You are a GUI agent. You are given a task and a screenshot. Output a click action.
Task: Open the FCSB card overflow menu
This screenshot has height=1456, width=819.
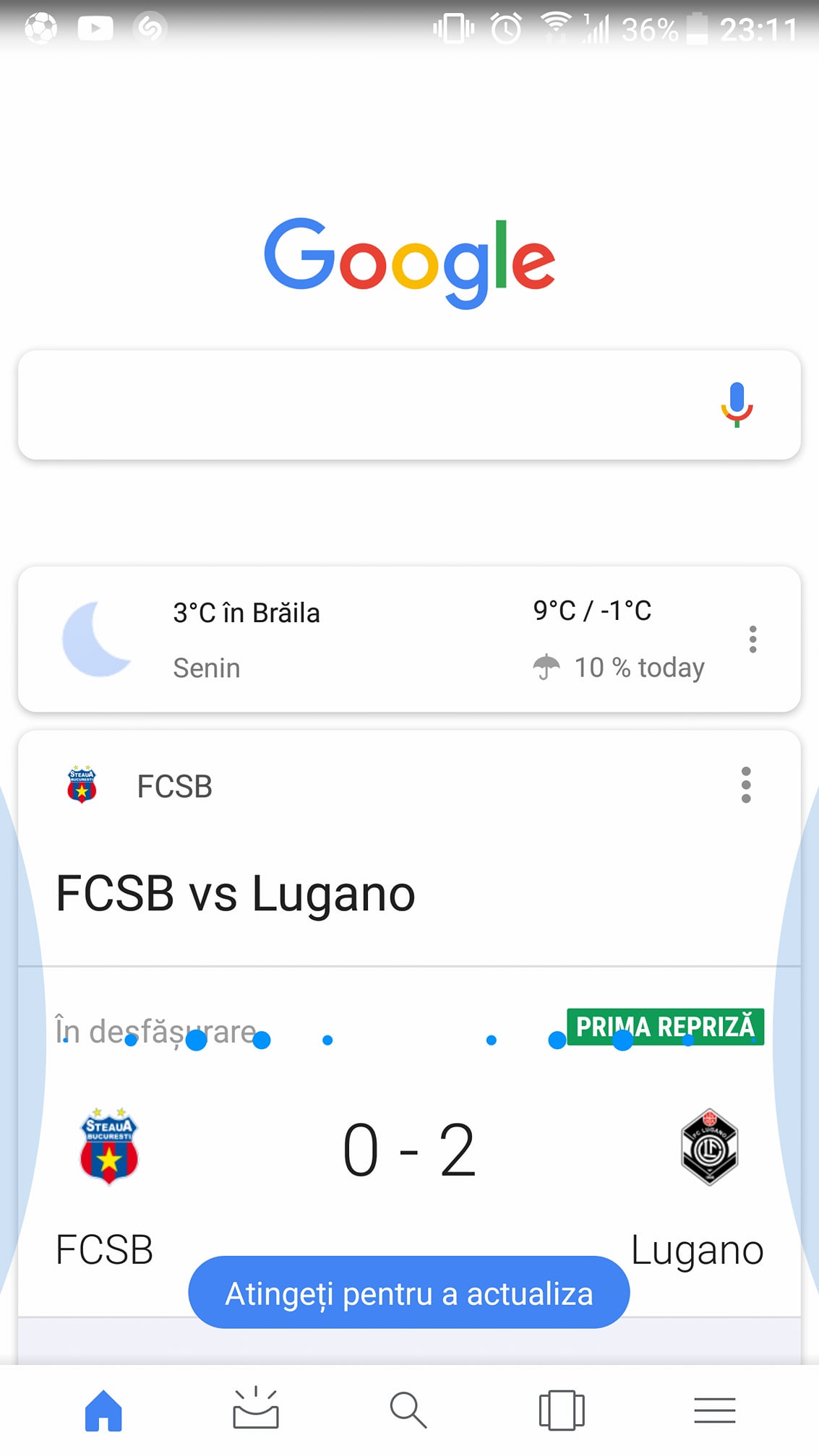click(746, 785)
